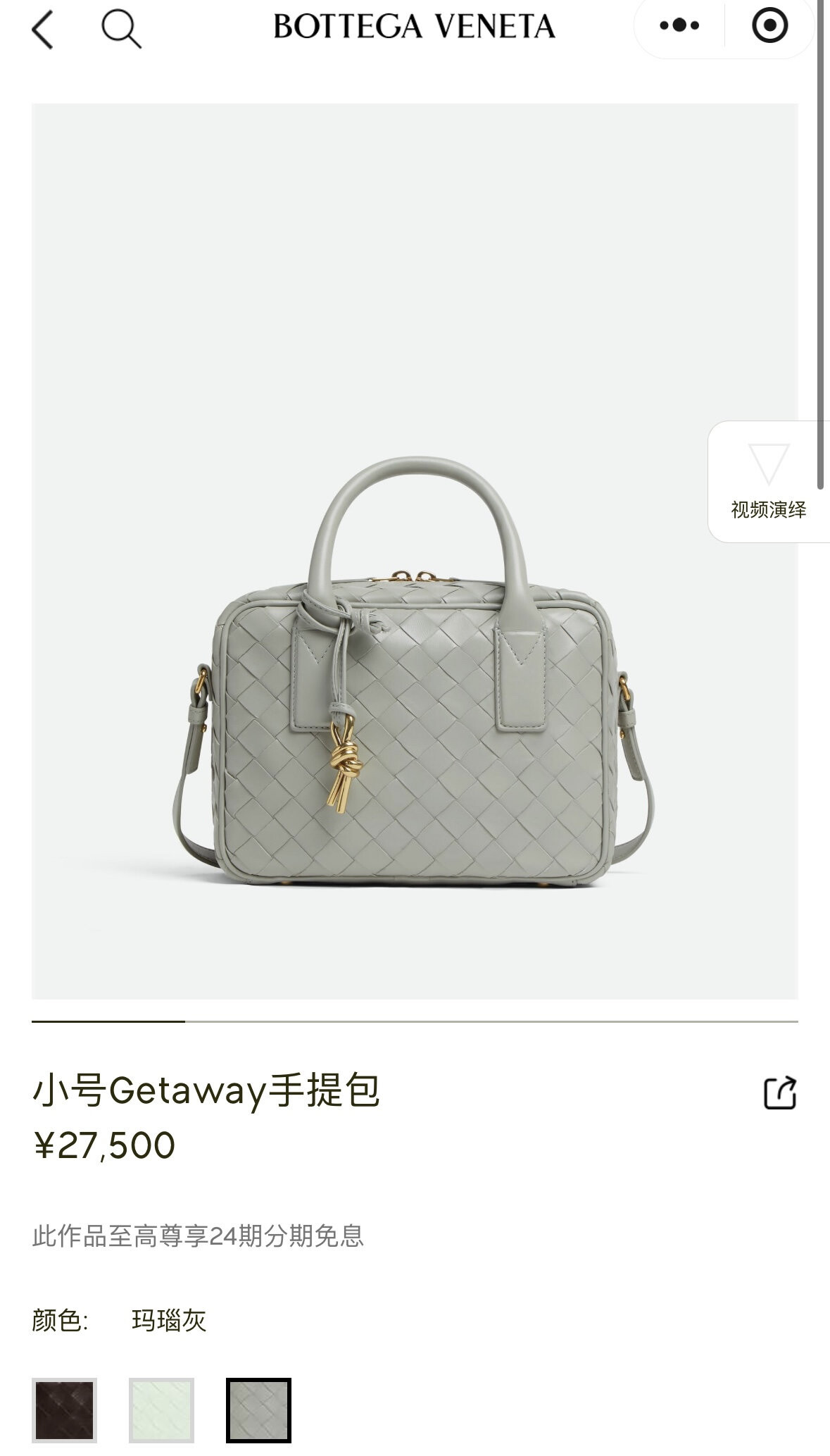Image resolution: width=830 pixels, height=1456 pixels.
Task: Open the search icon
Action: coord(121,30)
